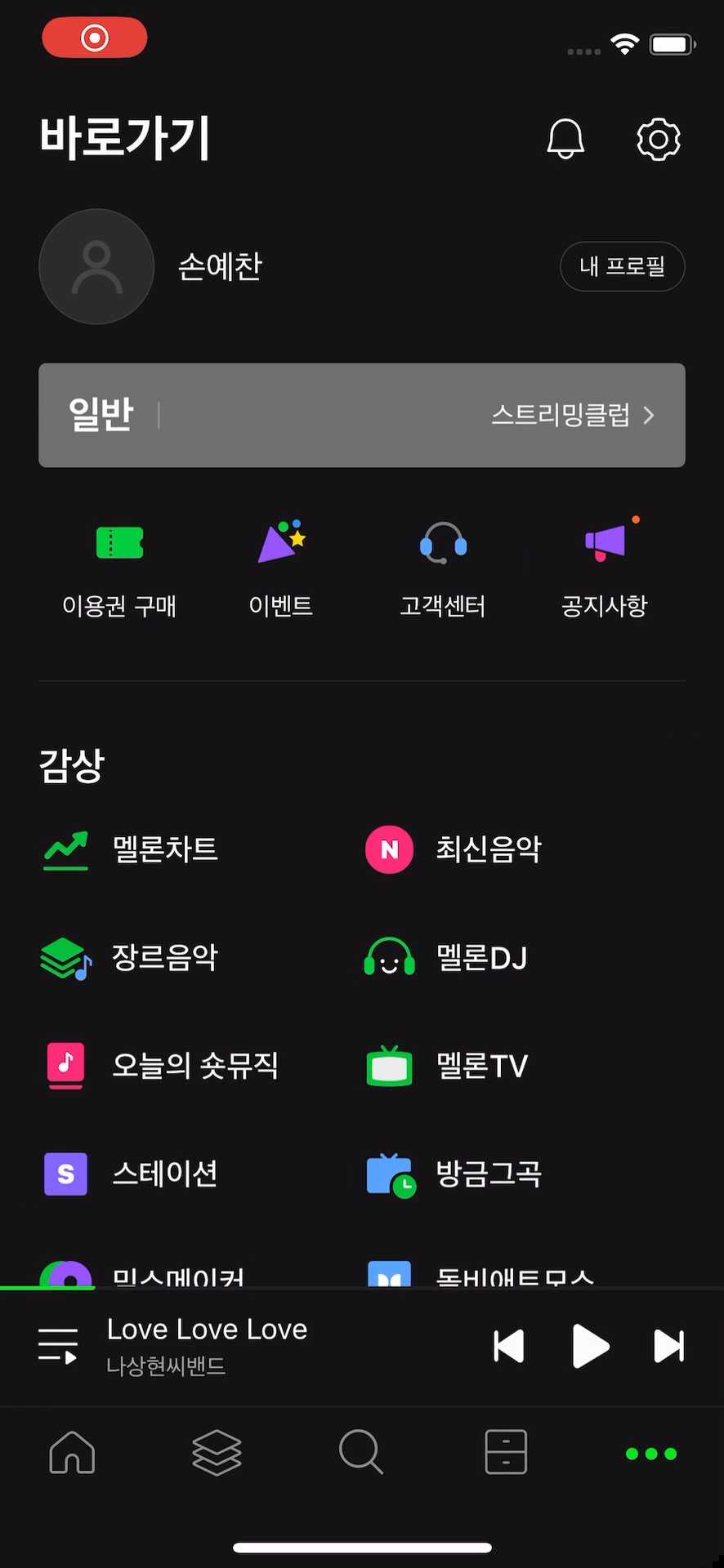Viewport: 724px width, 1568px height.
Task: Open the 장르음악 genre music icon
Action: tap(65, 958)
